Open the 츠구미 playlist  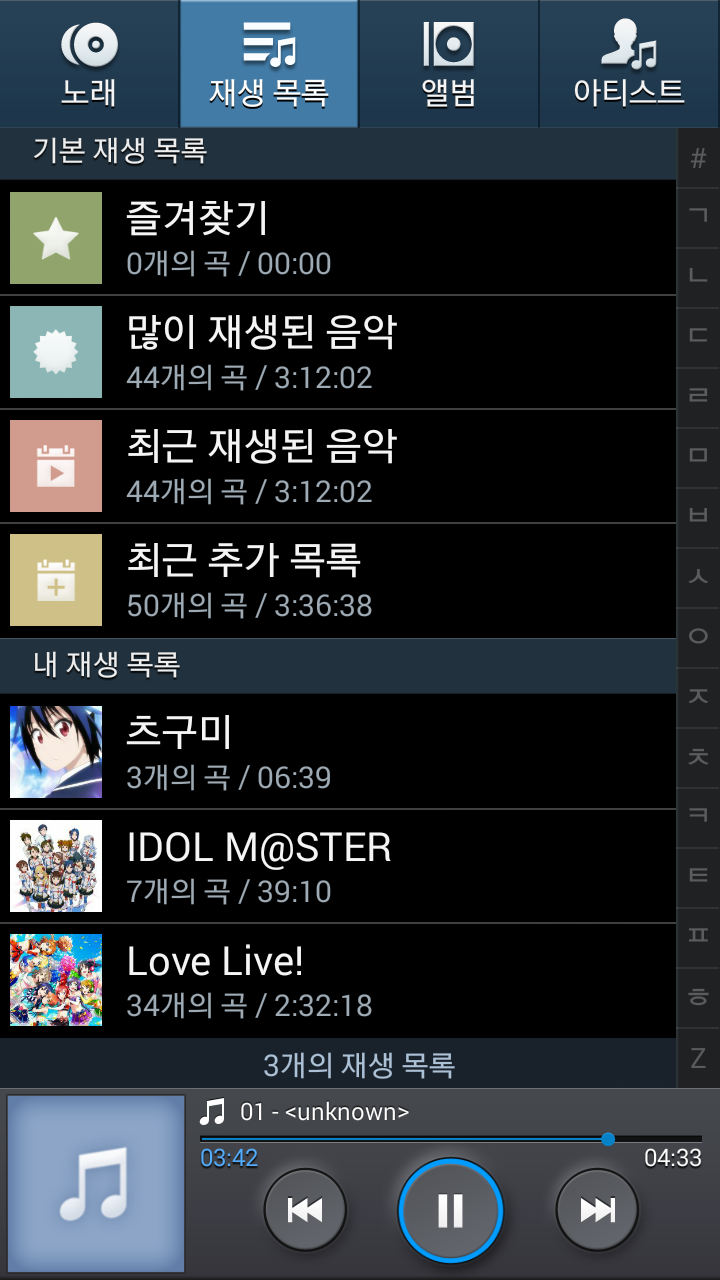(338, 752)
